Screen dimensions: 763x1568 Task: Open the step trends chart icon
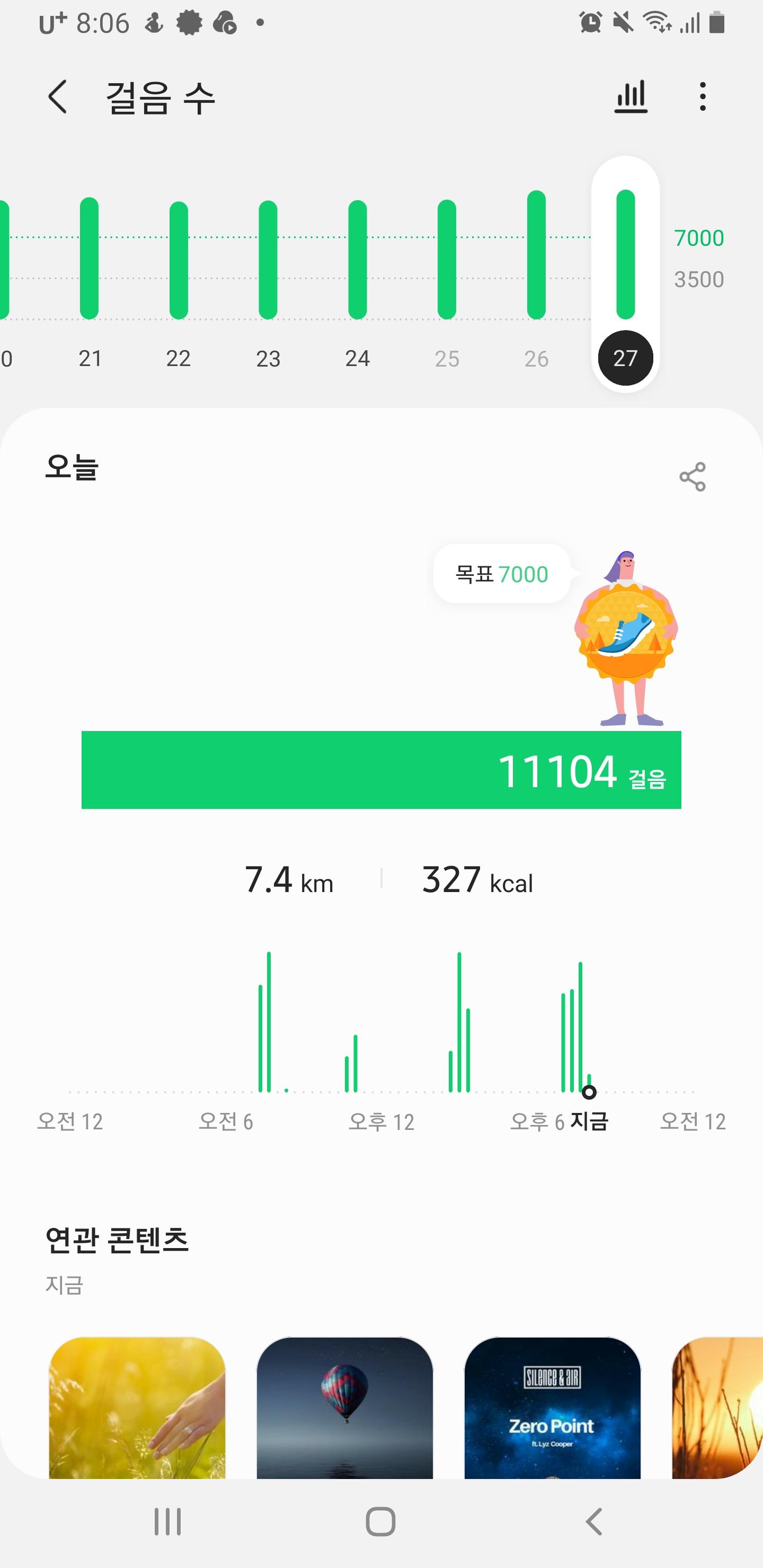[630, 97]
